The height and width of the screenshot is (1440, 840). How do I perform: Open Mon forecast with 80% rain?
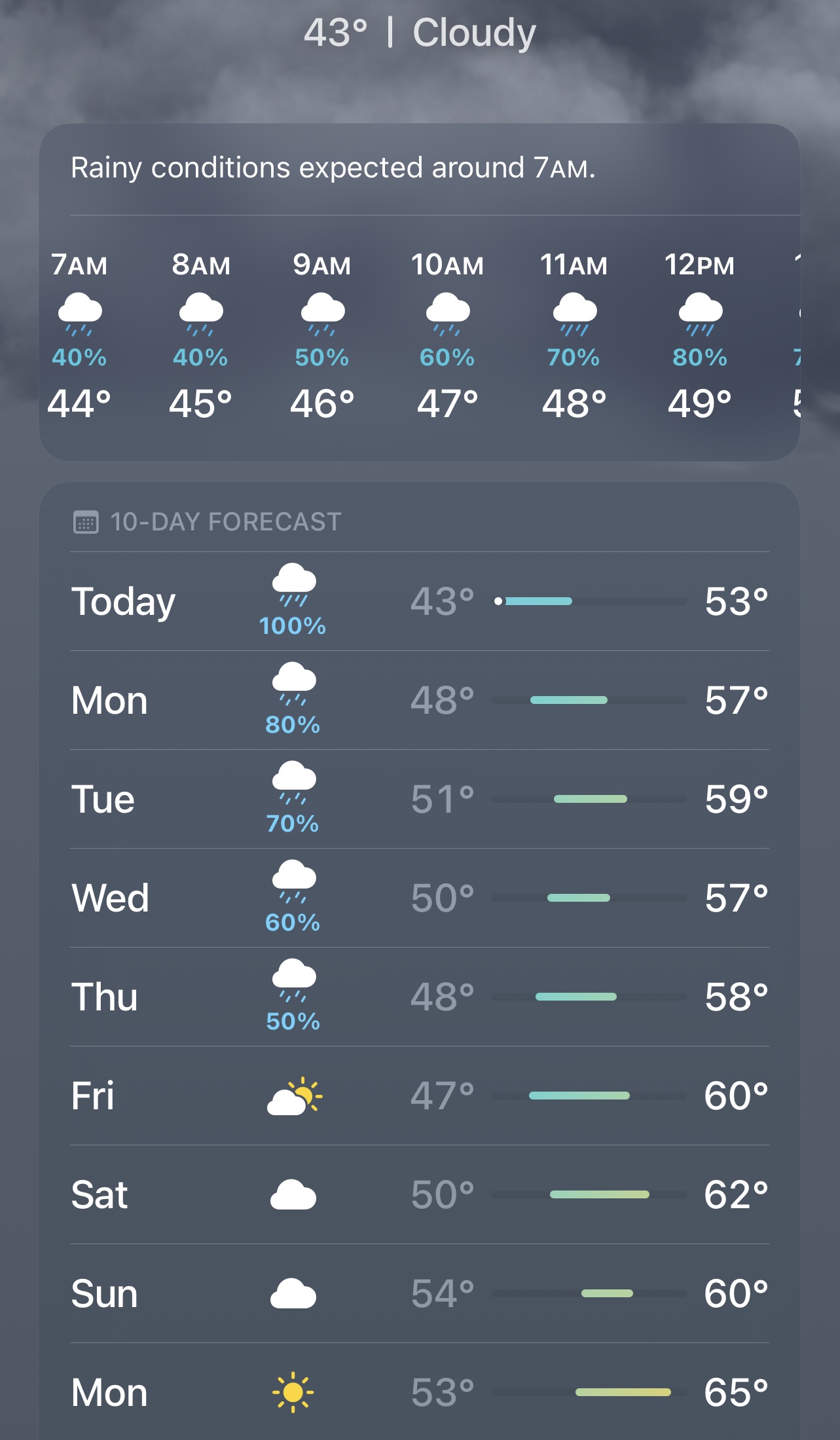[x=419, y=700]
